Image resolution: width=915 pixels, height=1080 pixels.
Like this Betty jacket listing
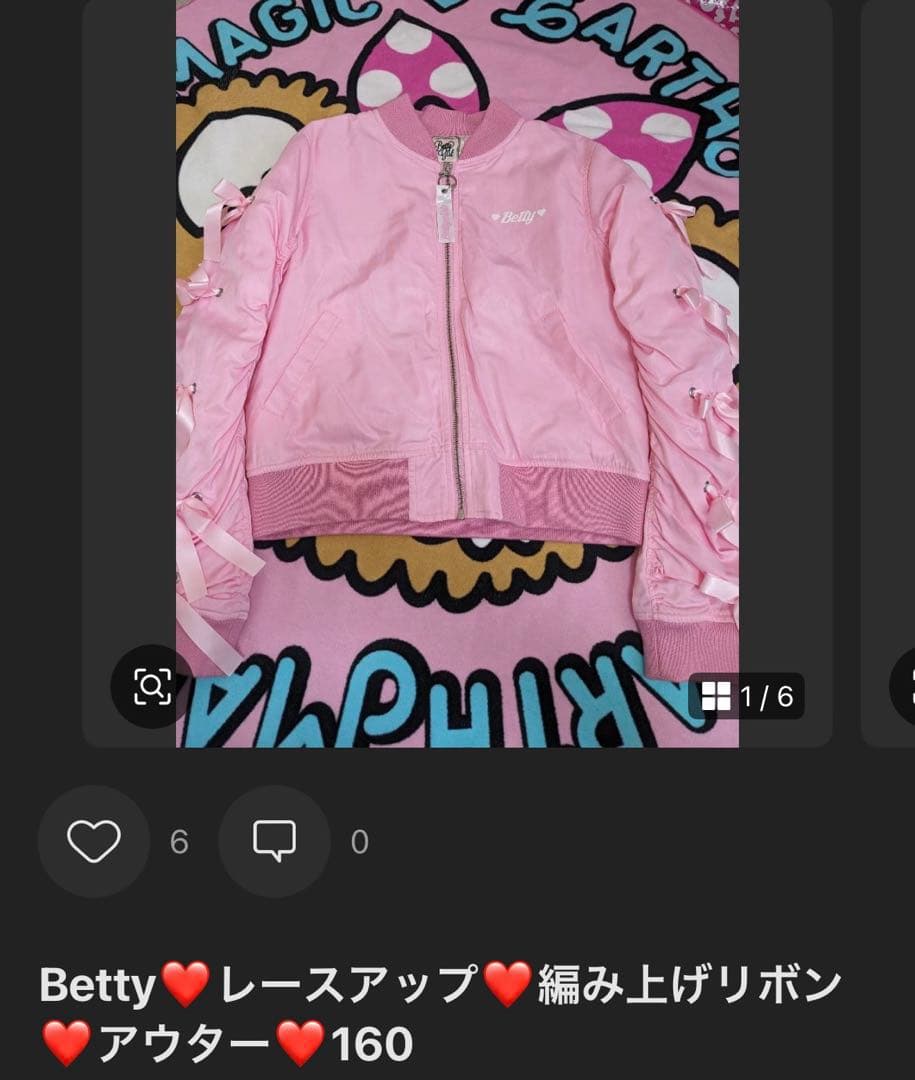coord(94,841)
